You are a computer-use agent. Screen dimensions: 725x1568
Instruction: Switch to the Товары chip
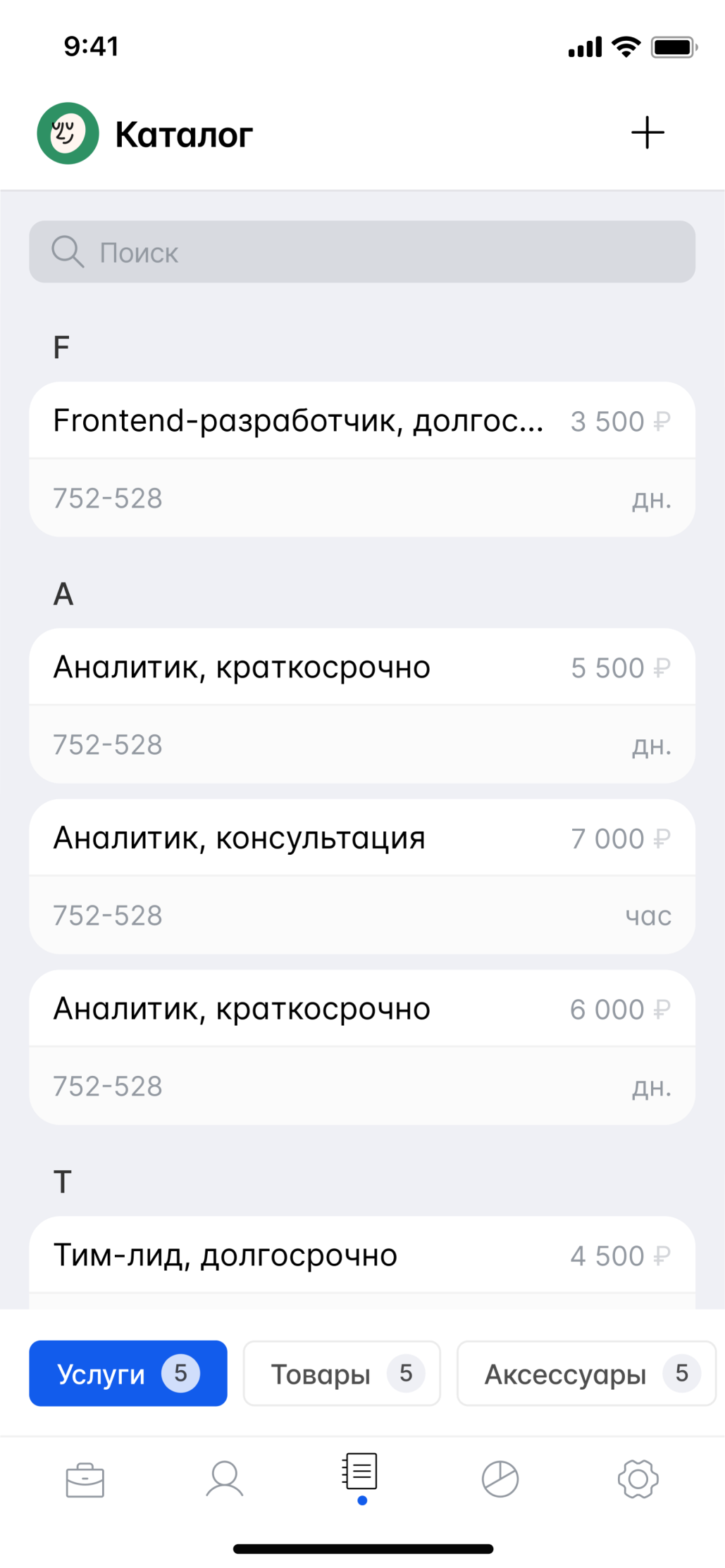click(x=342, y=1373)
